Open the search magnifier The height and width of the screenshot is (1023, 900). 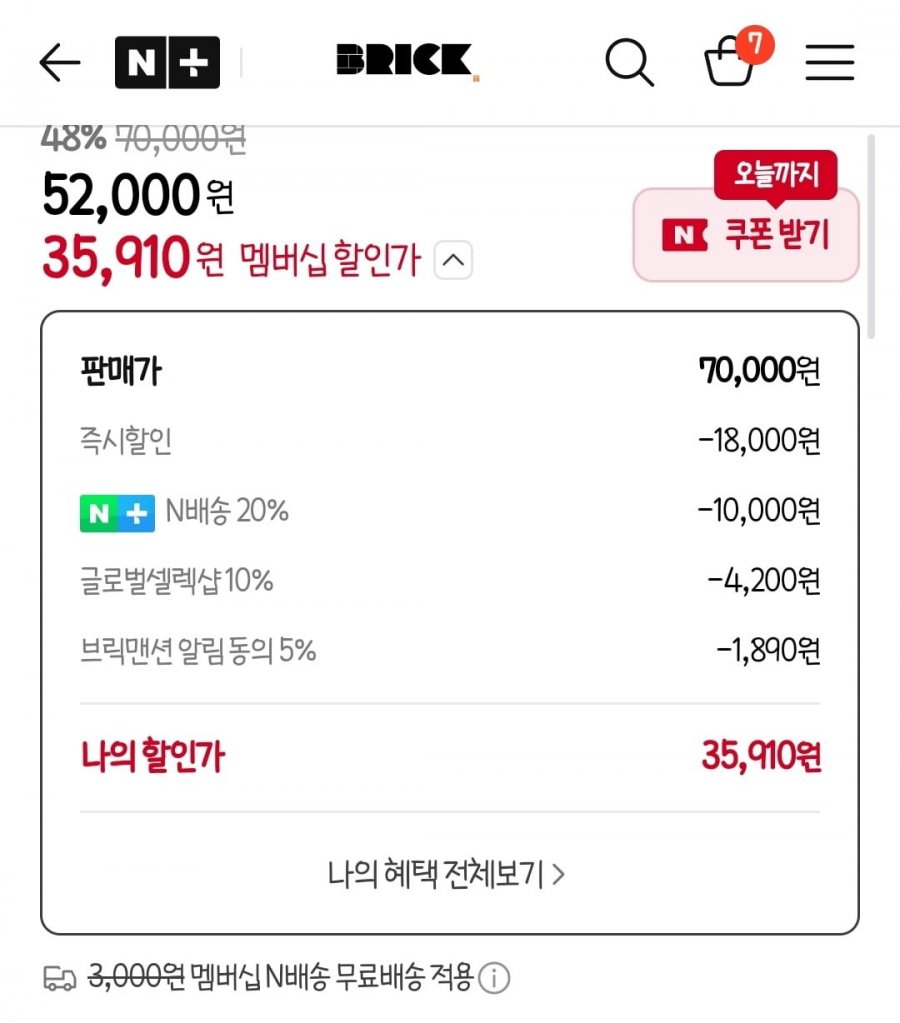[630, 63]
